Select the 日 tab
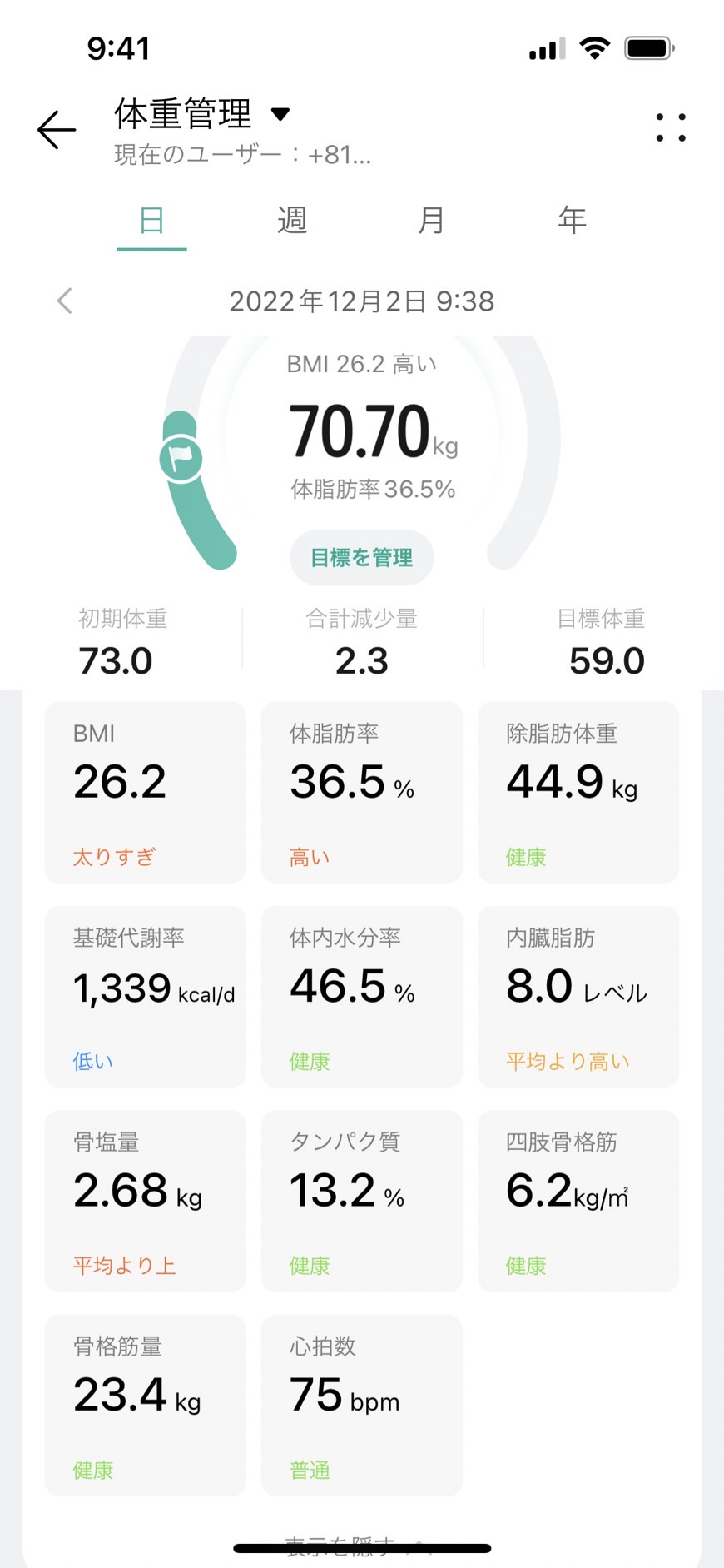This screenshot has width=724, height=1568. click(151, 221)
